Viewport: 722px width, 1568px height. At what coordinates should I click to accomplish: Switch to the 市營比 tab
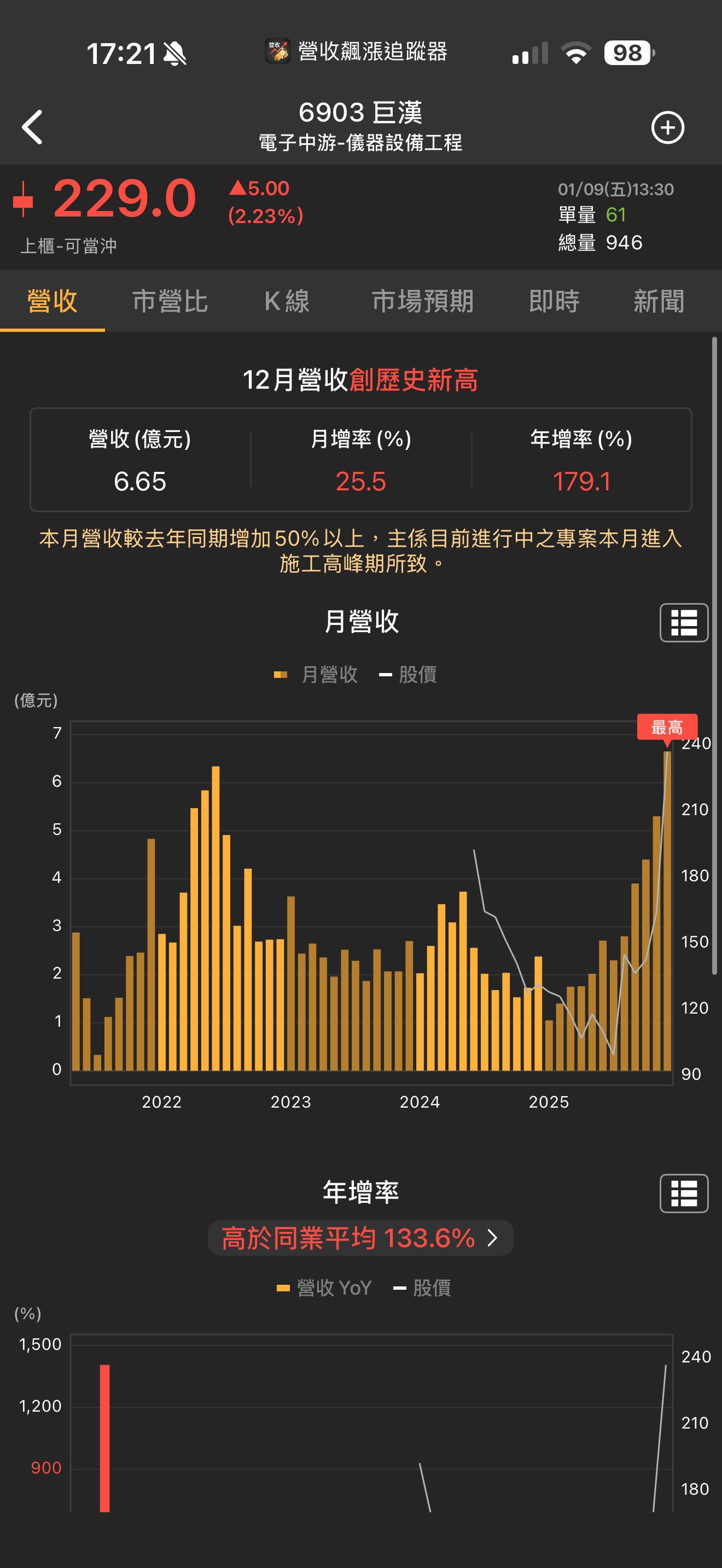170,301
